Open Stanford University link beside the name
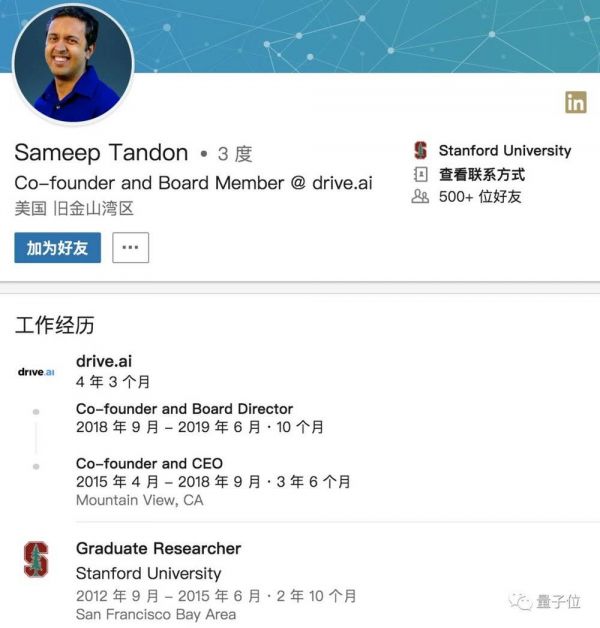Viewport: 600px width, 628px height. click(504, 151)
